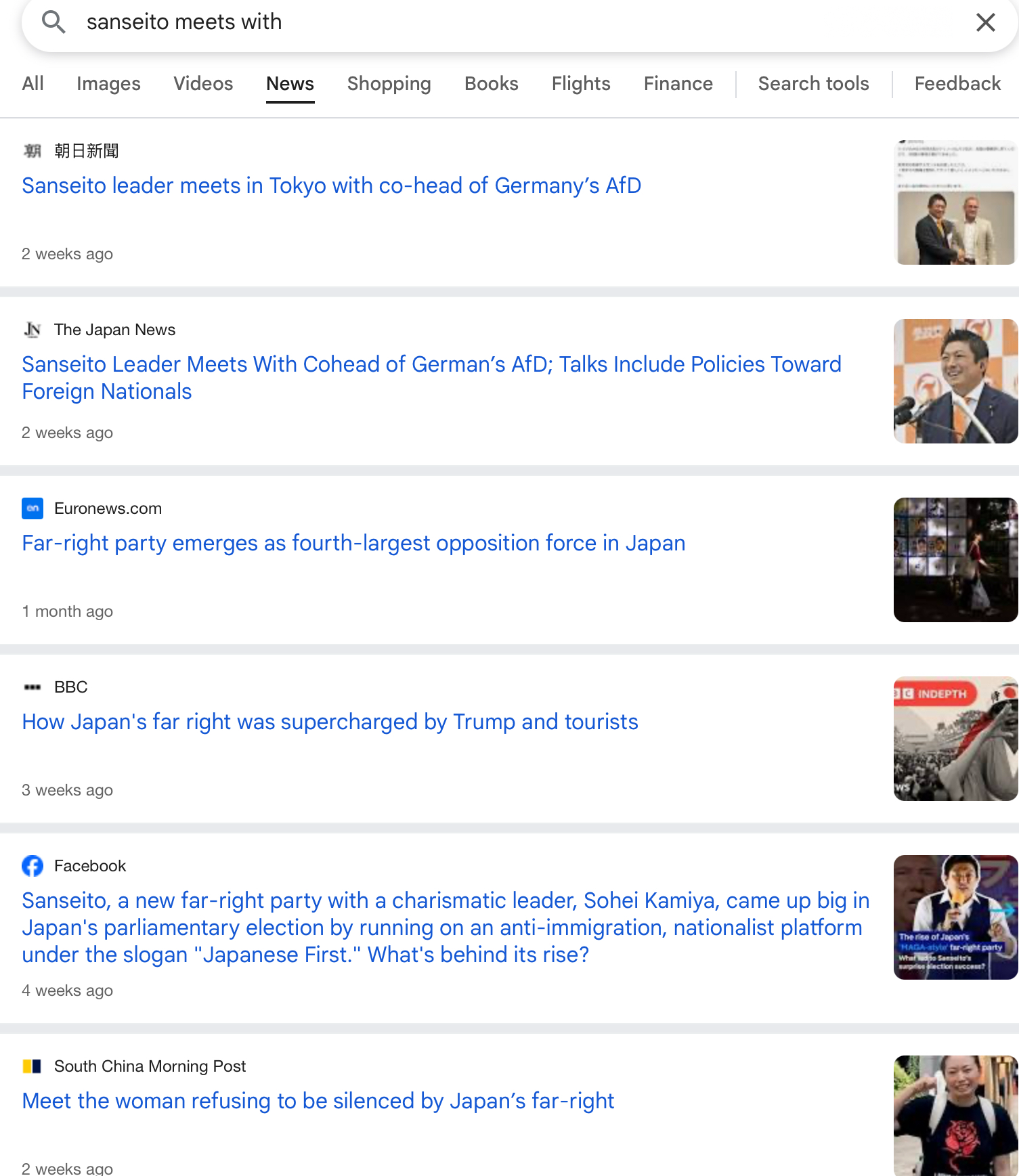Switch to the All tab

(x=32, y=83)
